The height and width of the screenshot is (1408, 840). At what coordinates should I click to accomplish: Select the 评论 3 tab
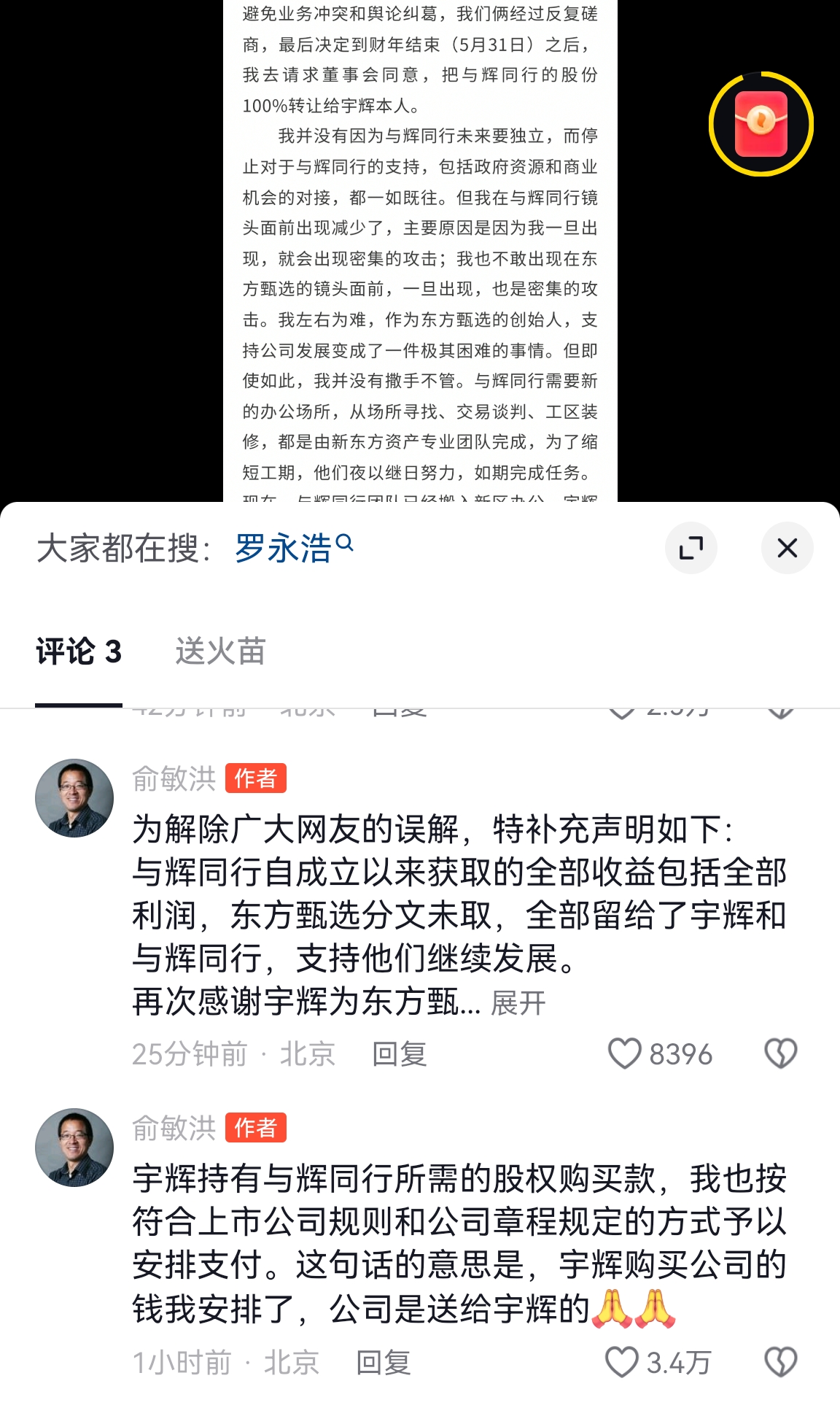click(x=79, y=651)
